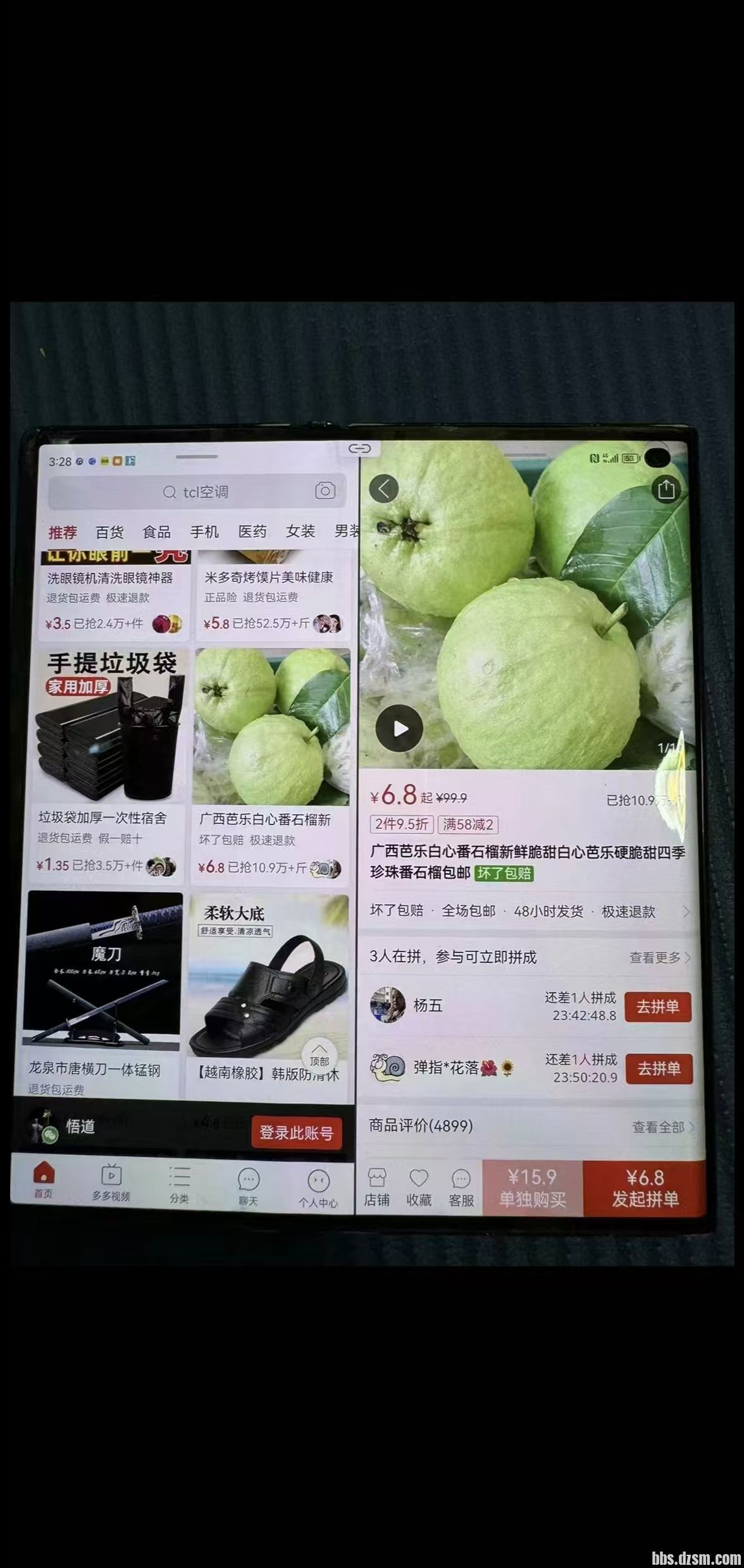The width and height of the screenshot is (744, 1568).
Task: Select the 手机 category tab
Action: (x=204, y=532)
